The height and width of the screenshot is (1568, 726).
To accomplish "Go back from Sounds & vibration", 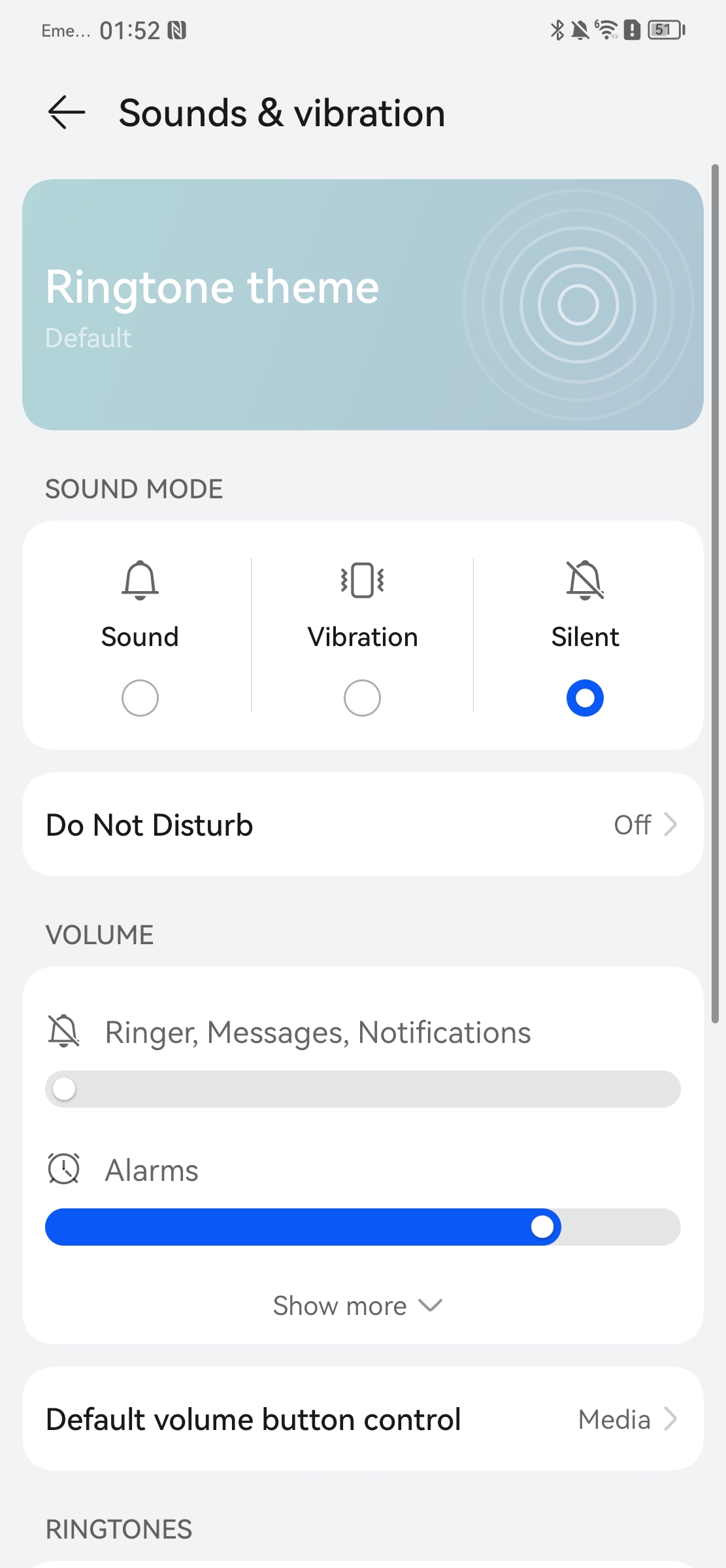I will click(67, 112).
